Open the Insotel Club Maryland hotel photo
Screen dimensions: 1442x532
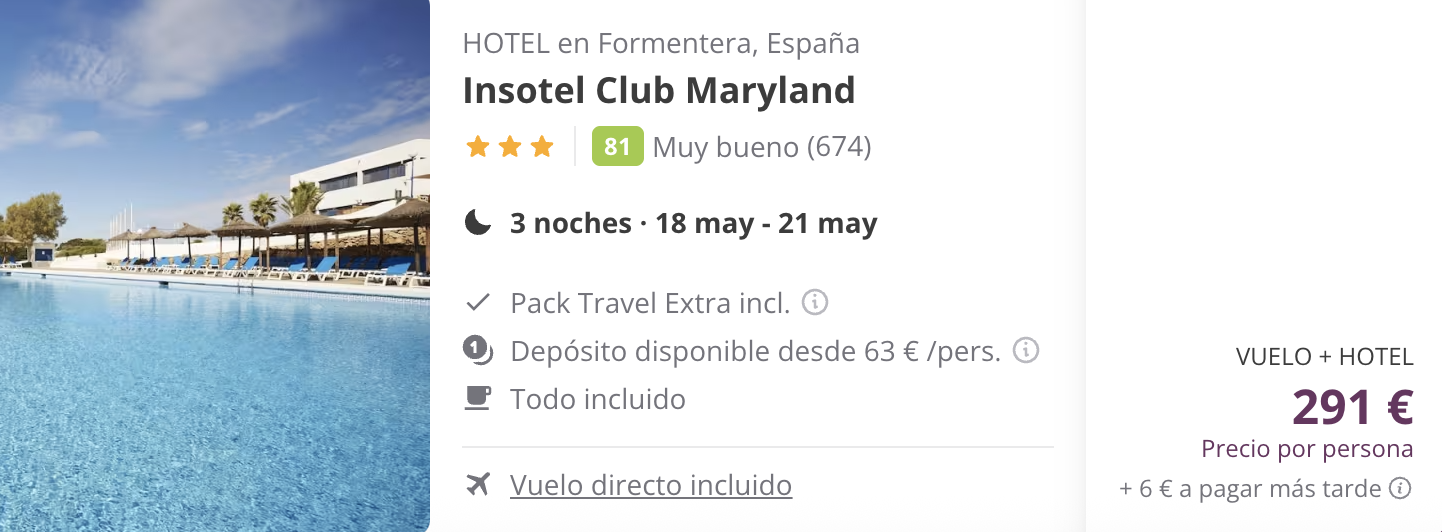[x=214, y=266]
